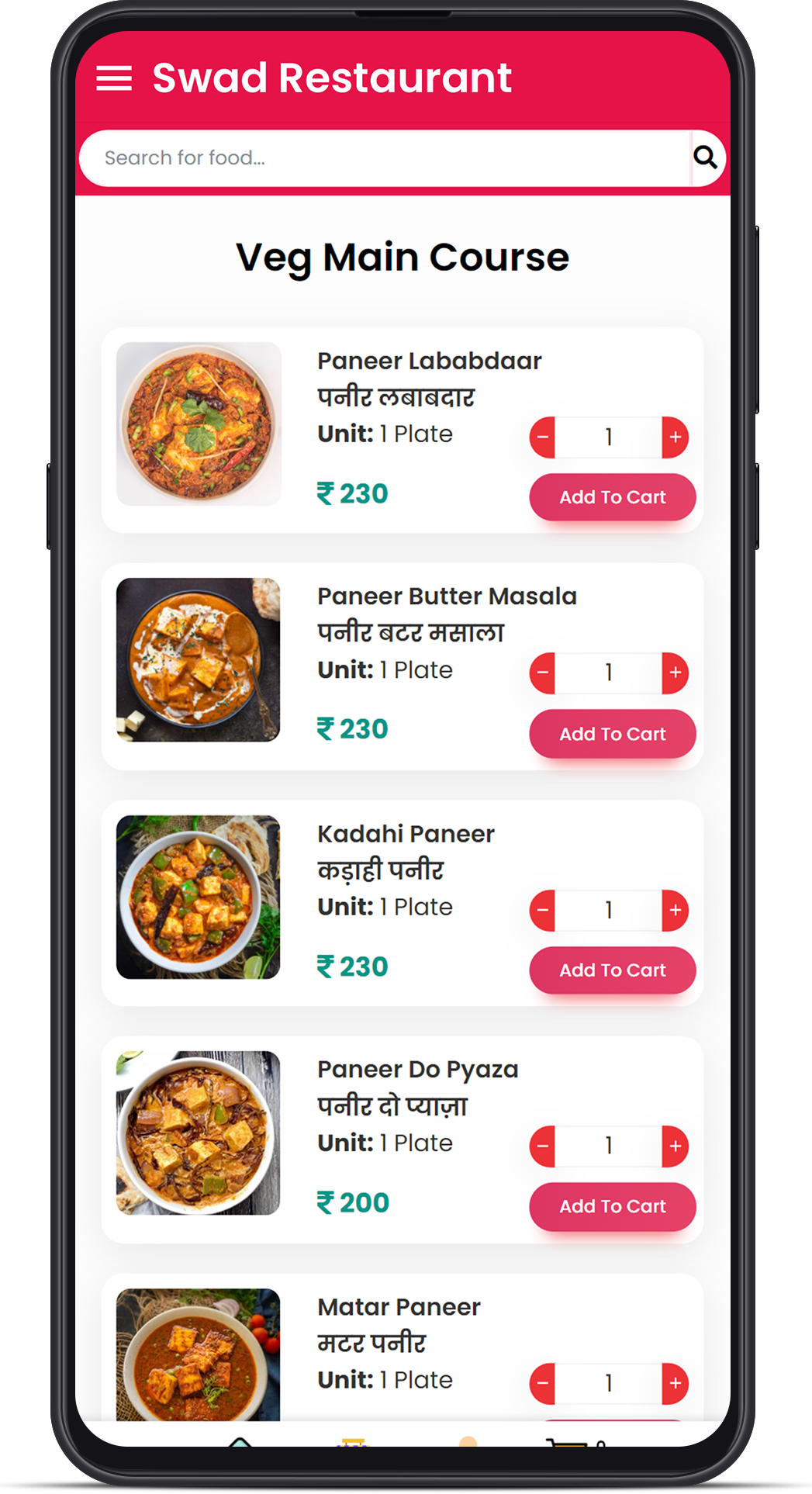
Task: Tap the magnifier search icon
Action: click(x=705, y=157)
